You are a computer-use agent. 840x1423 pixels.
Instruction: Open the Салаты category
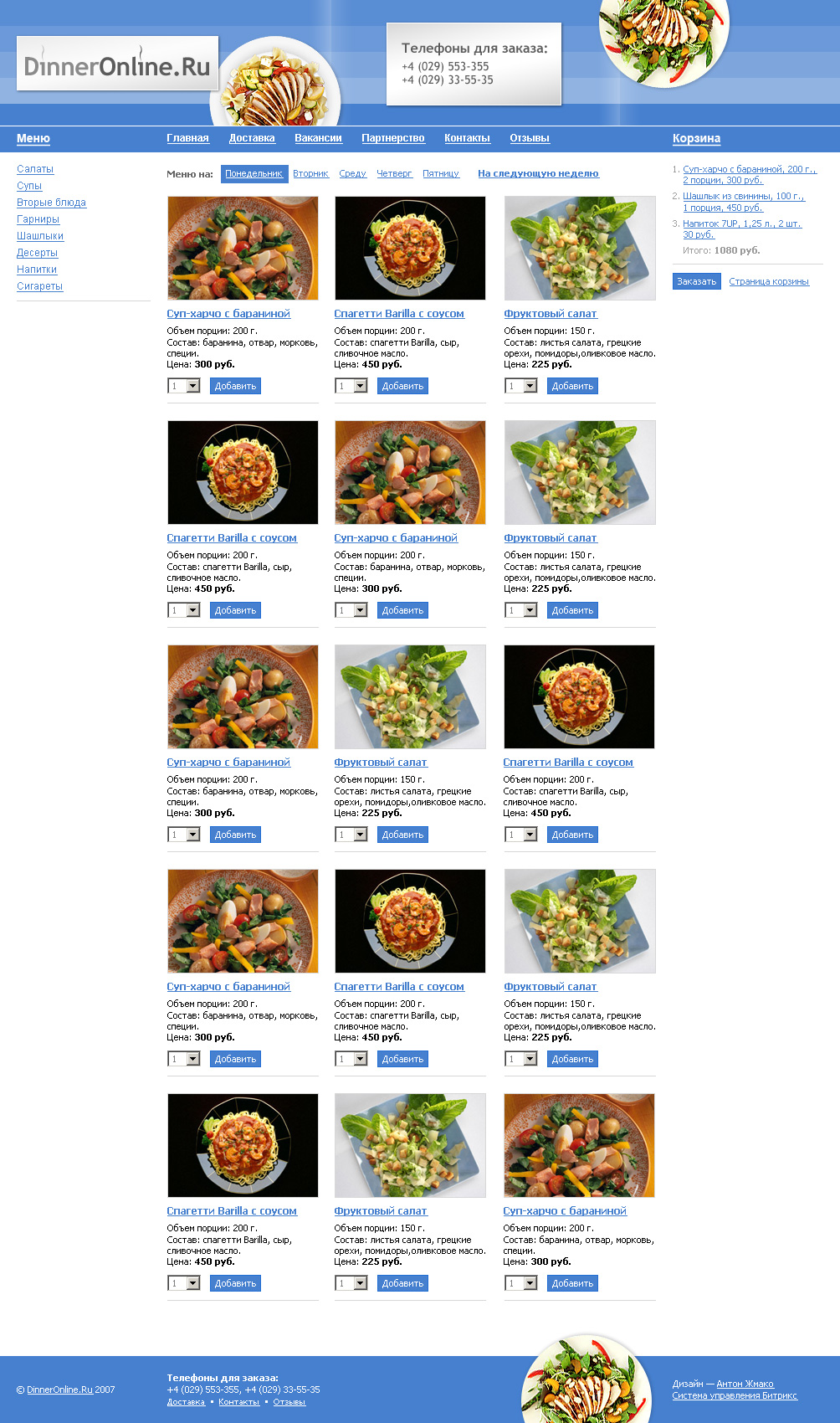pyautogui.click(x=35, y=169)
